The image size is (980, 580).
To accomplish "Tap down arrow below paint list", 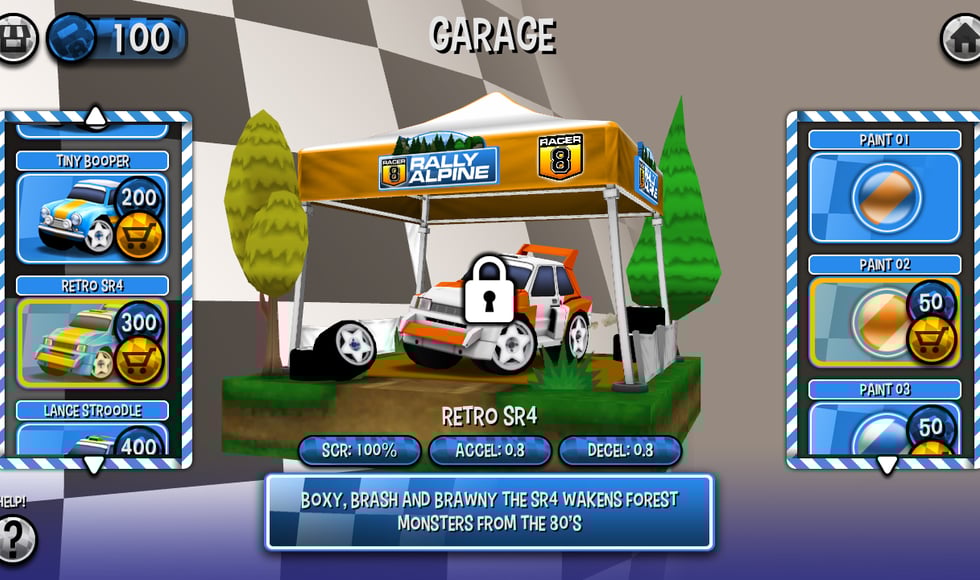I will point(886,464).
